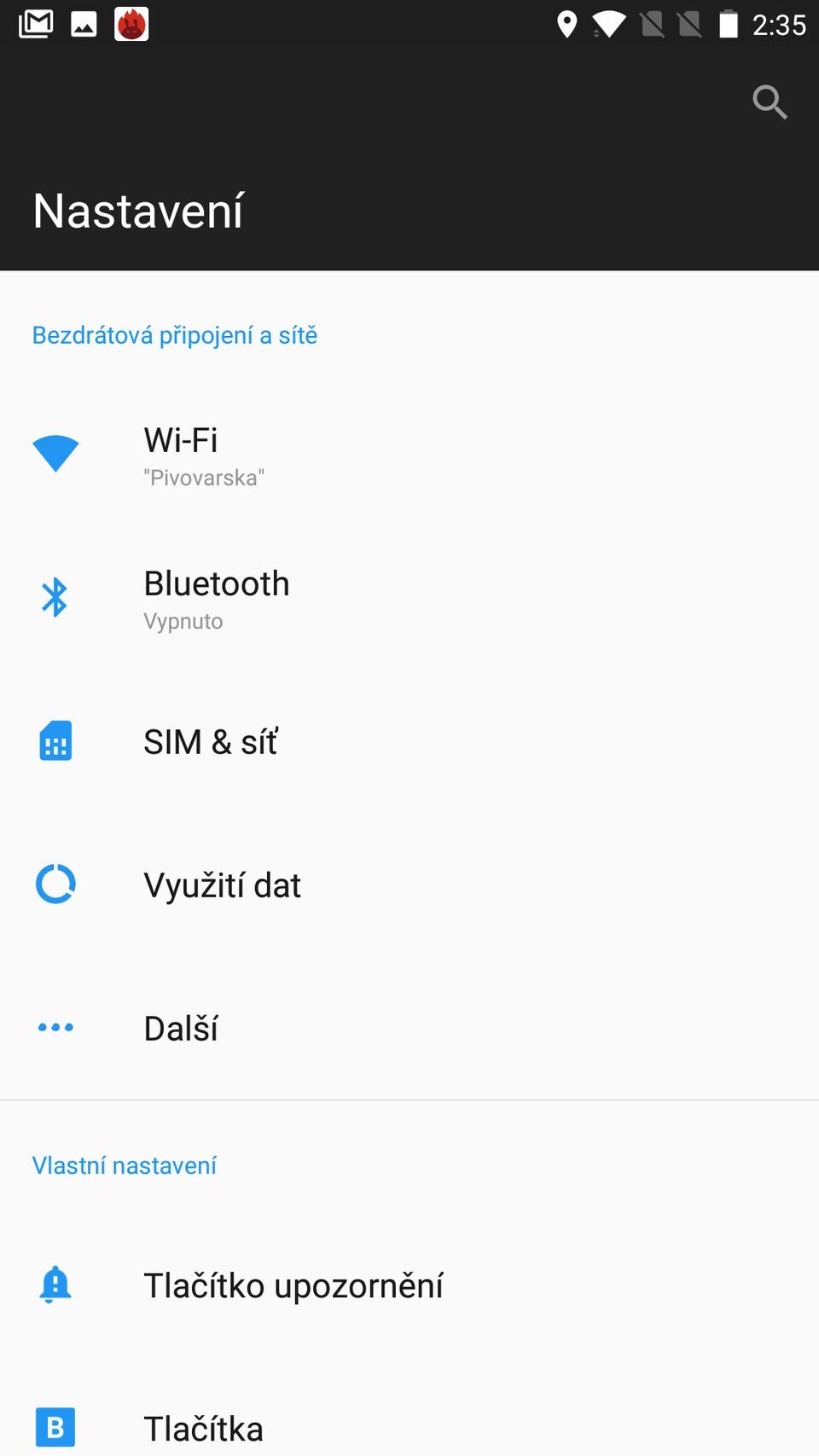Tap the Gmail notification icon in status bar

tap(36, 24)
